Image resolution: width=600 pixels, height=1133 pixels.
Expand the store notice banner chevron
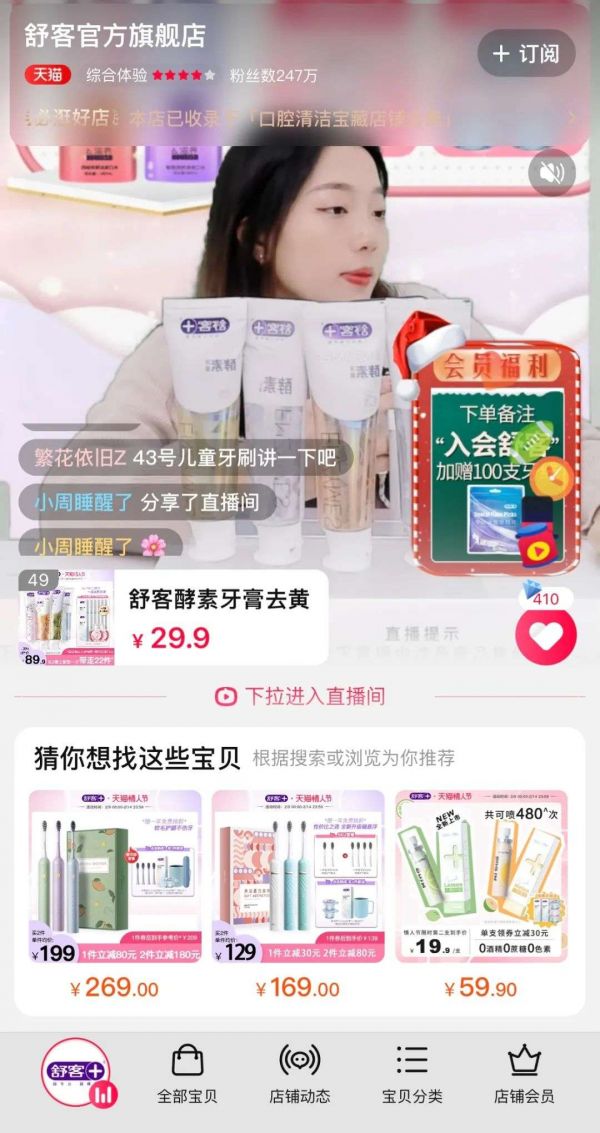click(573, 118)
